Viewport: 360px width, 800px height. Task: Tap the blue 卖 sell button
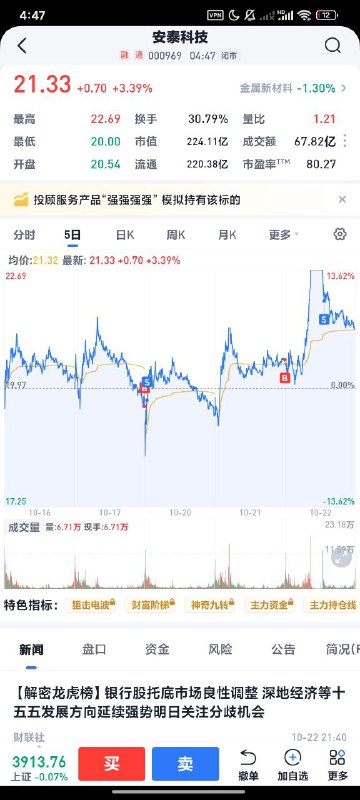tap(186, 763)
